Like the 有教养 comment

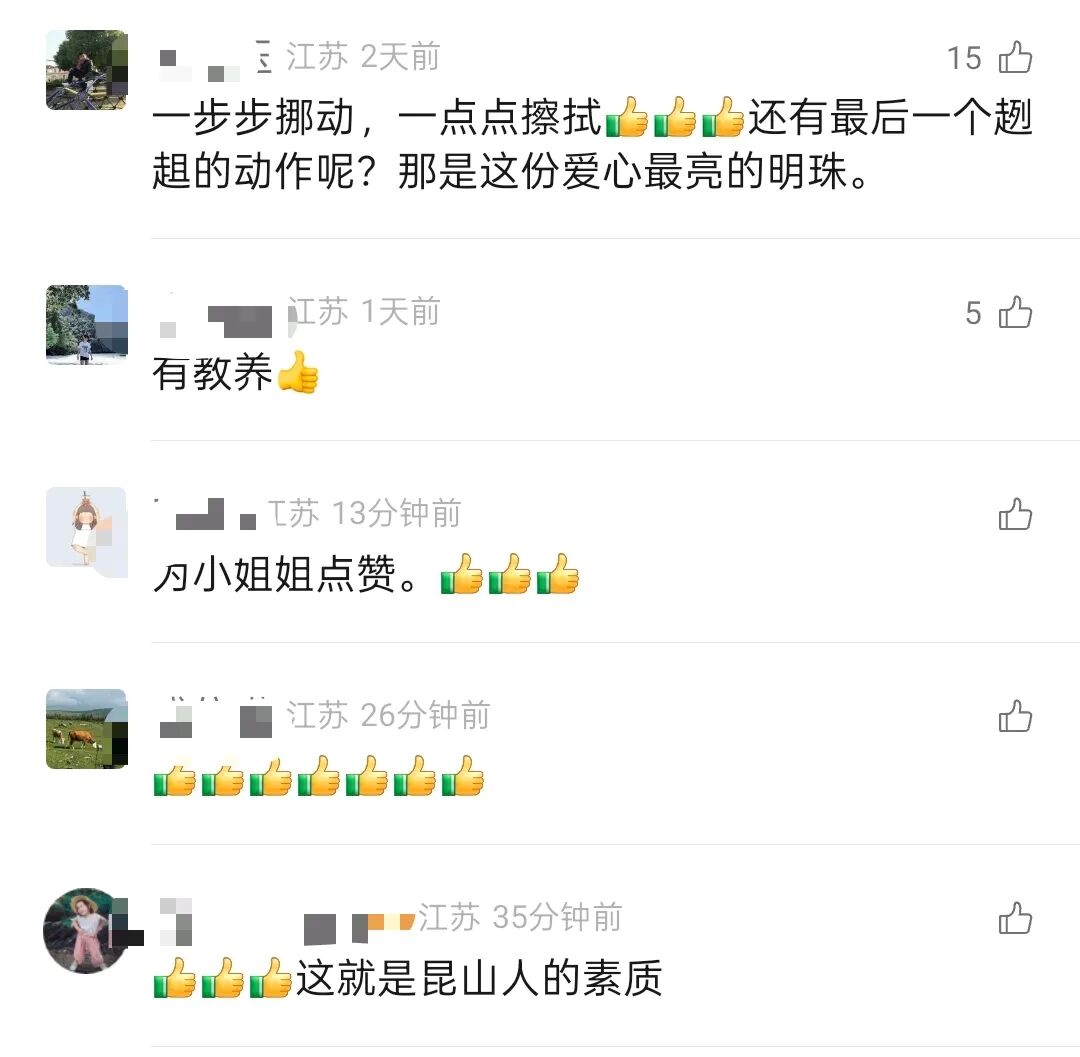(x=1015, y=313)
